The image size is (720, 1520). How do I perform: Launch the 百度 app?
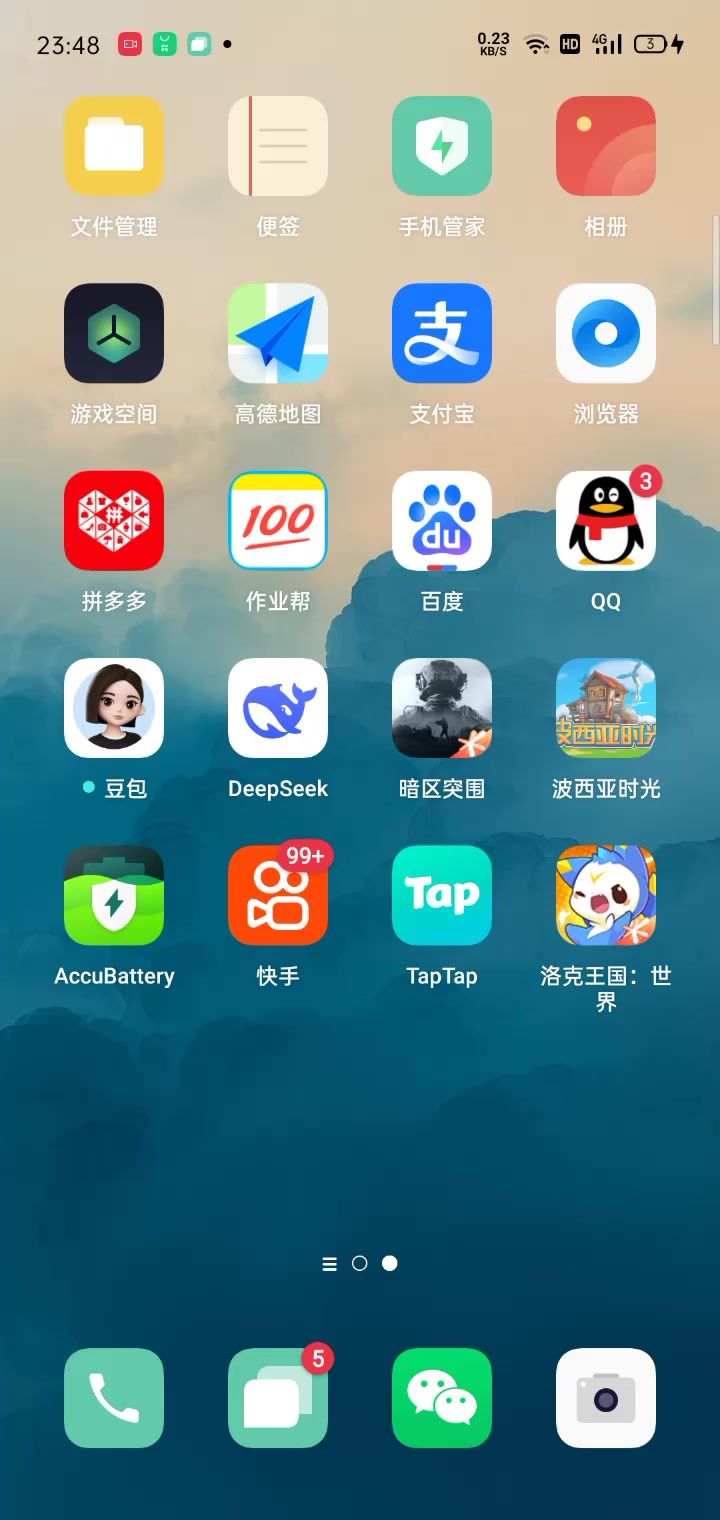point(442,520)
